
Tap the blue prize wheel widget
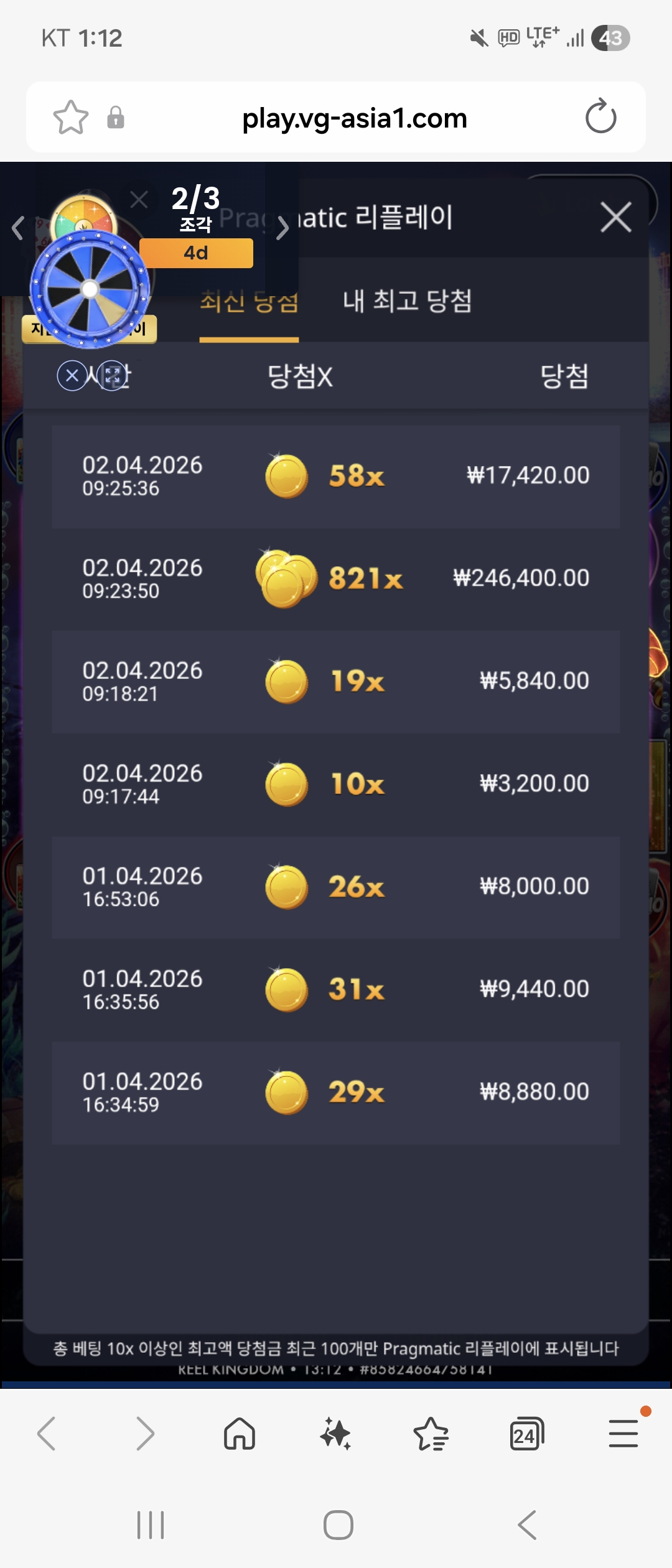(x=90, y=289)
